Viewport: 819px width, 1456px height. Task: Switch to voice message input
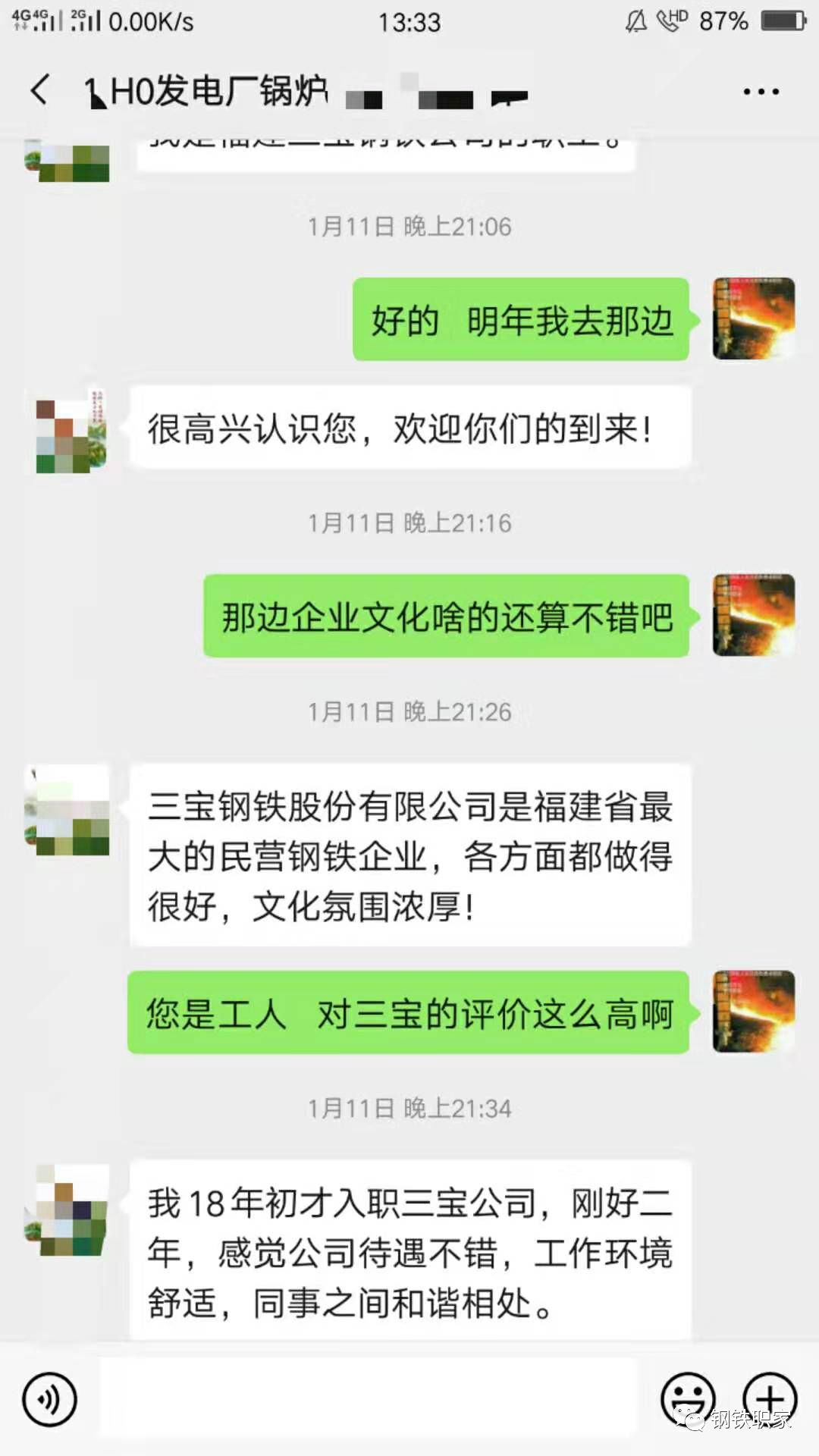[x=50, y=1398]
